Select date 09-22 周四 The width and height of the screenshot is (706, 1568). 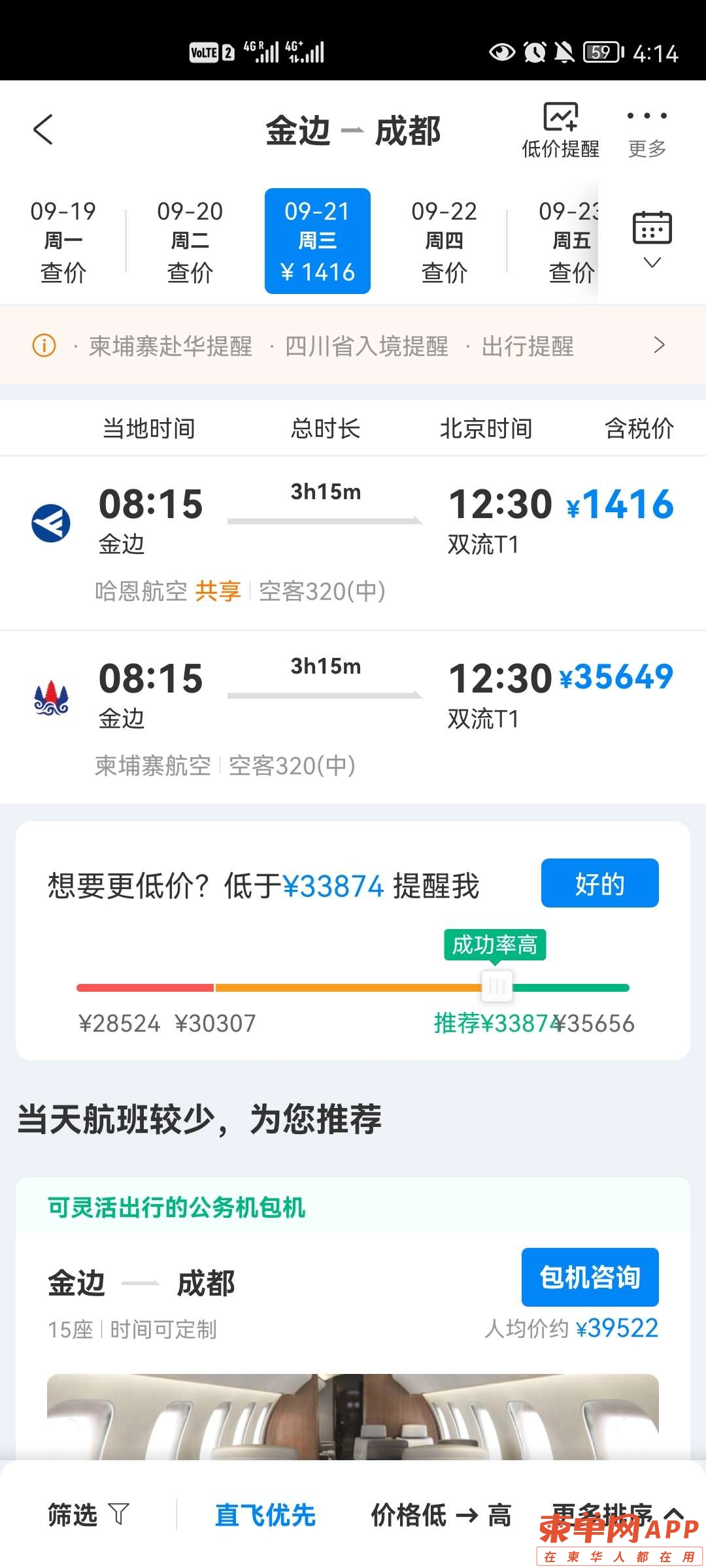[x=444, y=241]
